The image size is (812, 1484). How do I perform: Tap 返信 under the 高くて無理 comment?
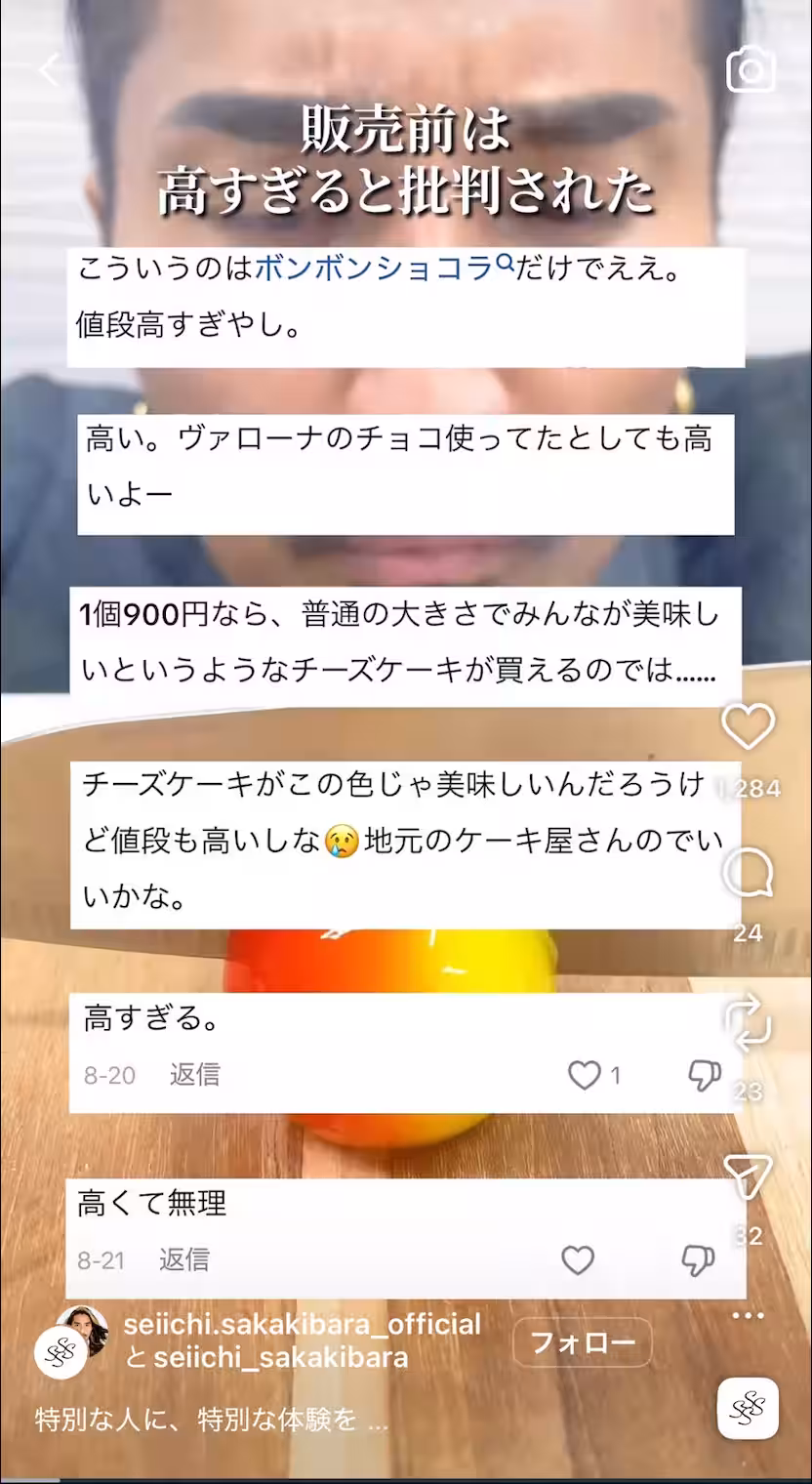(185, 1261)
